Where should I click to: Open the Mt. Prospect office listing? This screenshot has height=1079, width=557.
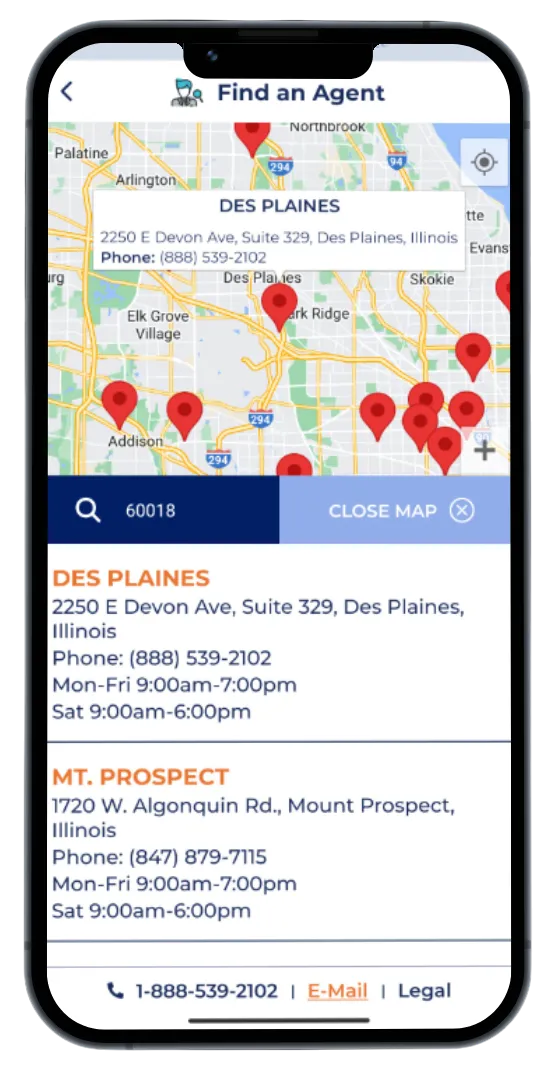click(279, 842)
